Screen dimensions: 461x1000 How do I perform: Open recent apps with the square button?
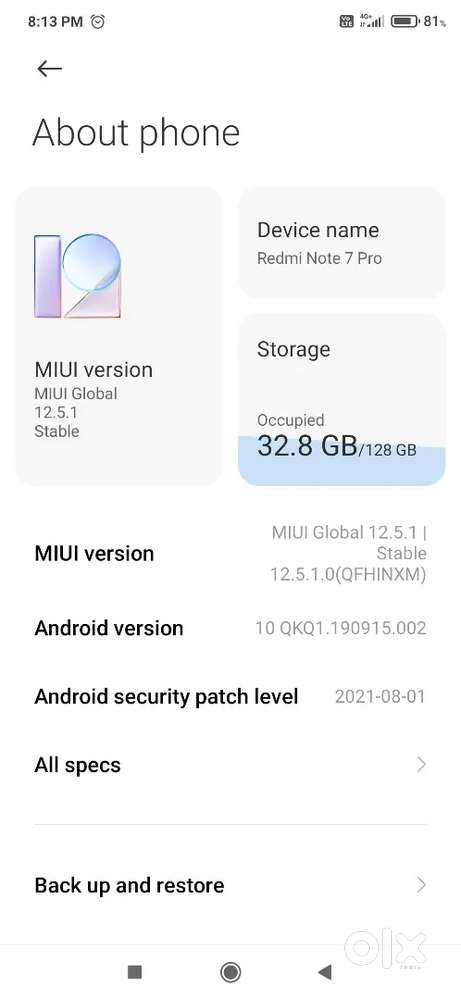pyautogui.click(x=135, y=972)
